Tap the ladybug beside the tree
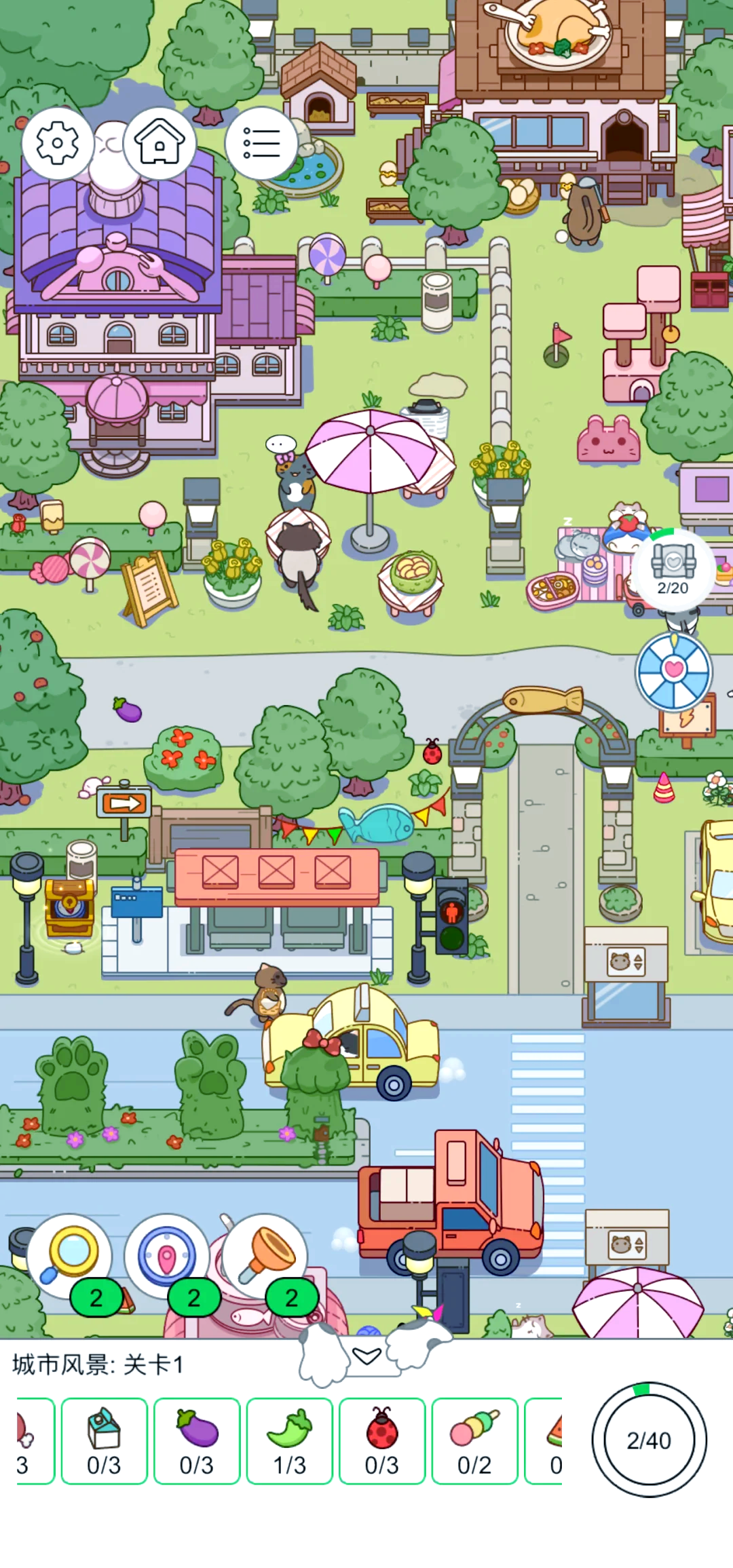The width and height of the screenshot is (733, 1568). pos(432,751)
